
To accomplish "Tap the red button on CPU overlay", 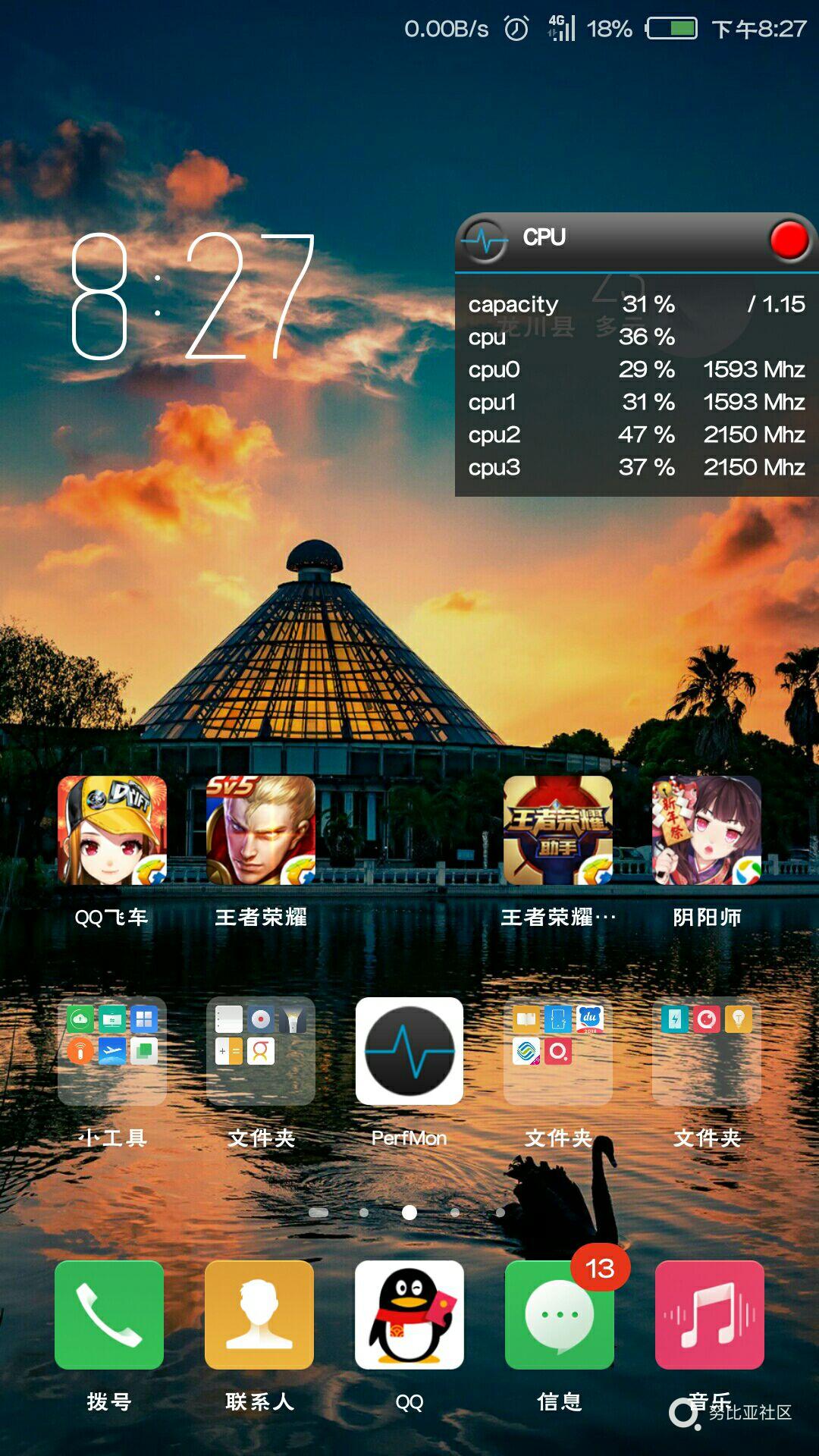I will point(789,240).
